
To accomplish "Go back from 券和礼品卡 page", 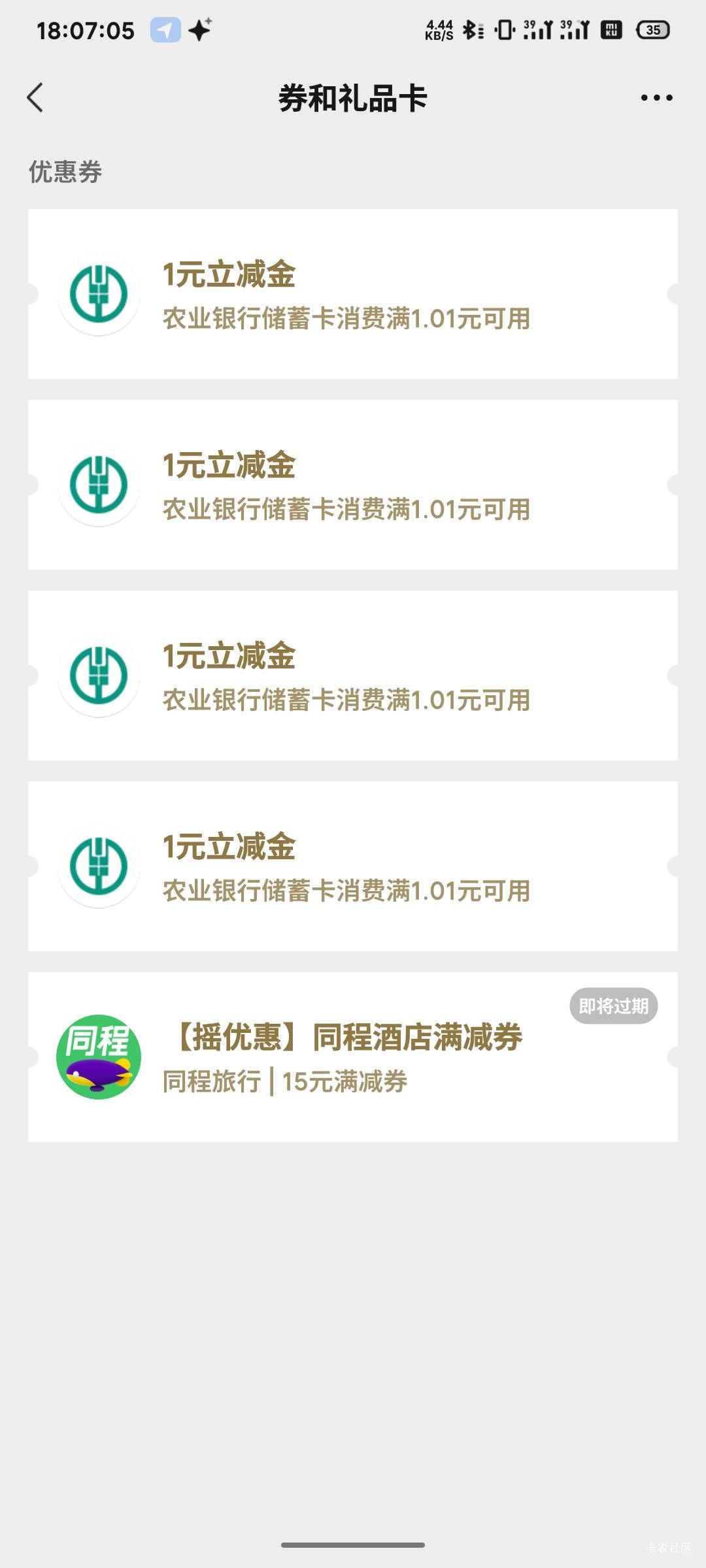I will click(x=35, y=98).
